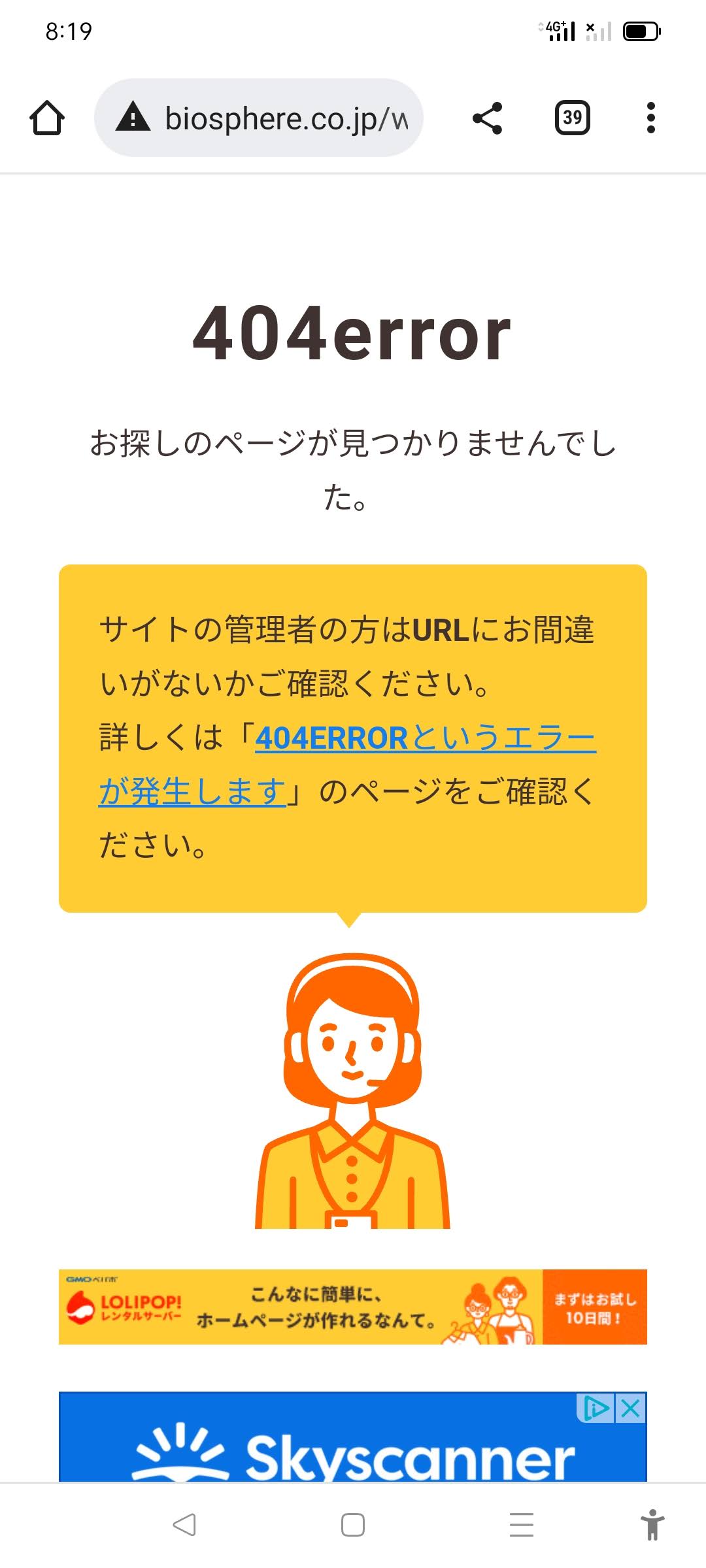Share this page
The image size is (706, 1568).
(488, 118)
